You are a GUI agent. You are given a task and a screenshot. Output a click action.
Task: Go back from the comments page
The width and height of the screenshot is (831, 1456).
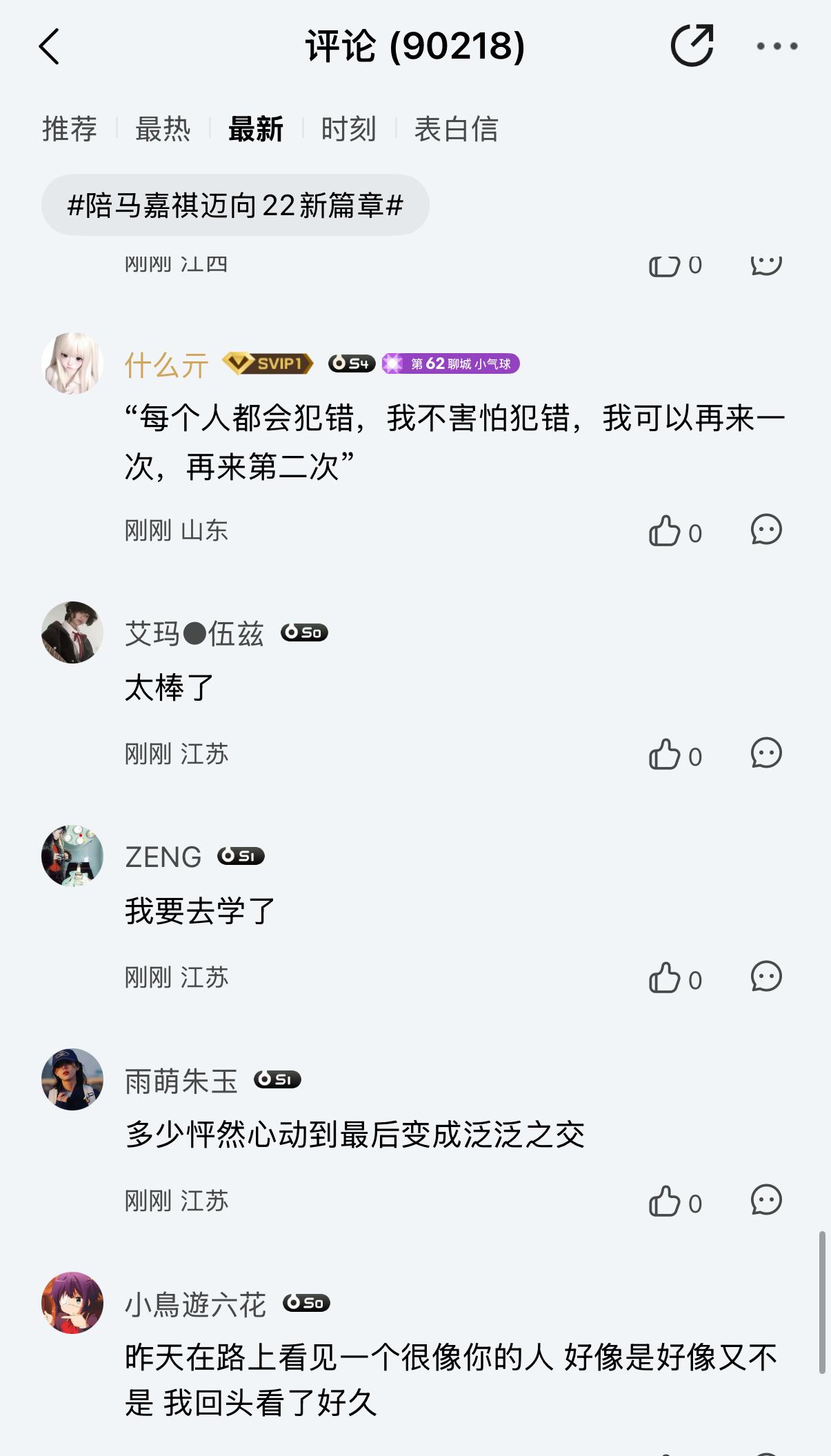coord(50,46)
